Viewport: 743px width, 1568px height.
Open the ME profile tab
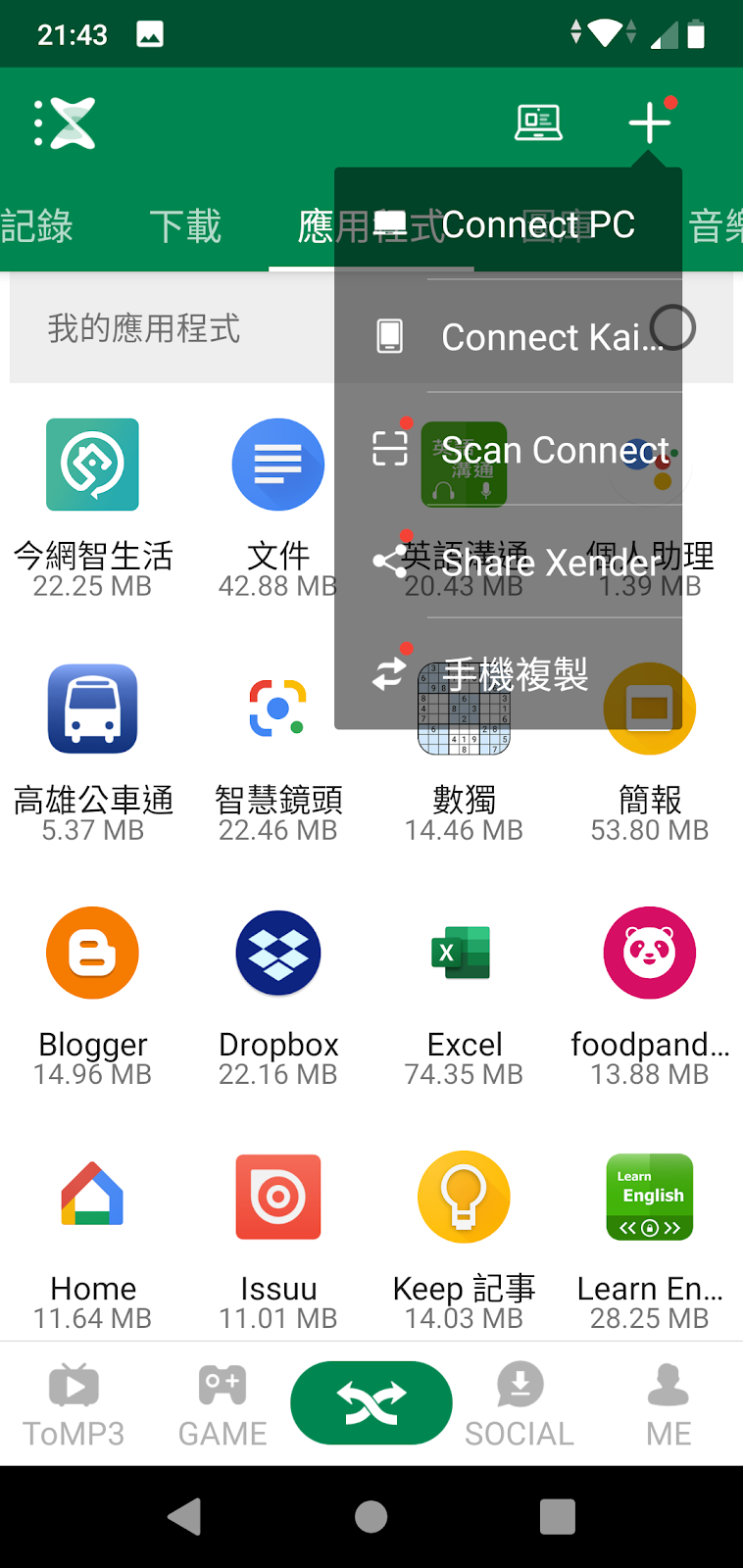pyautogui.click(x=669, y=1406)
